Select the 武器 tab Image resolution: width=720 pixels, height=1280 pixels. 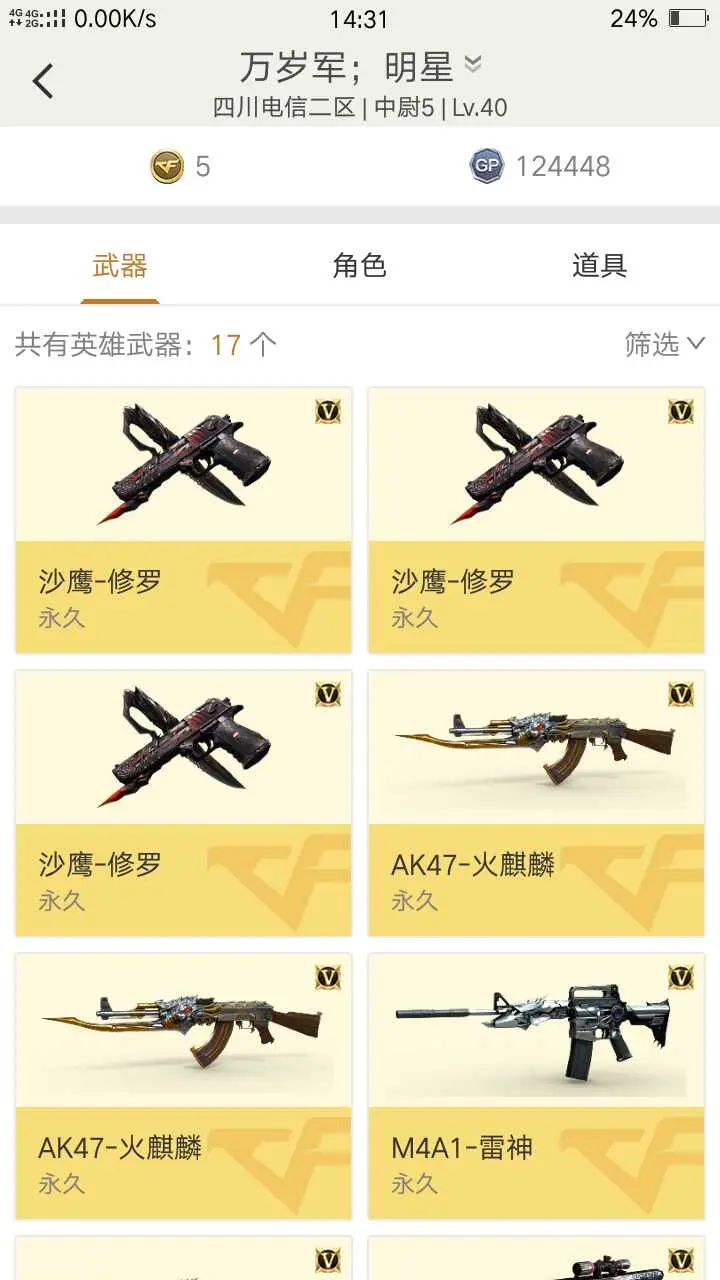coord(120,266)
